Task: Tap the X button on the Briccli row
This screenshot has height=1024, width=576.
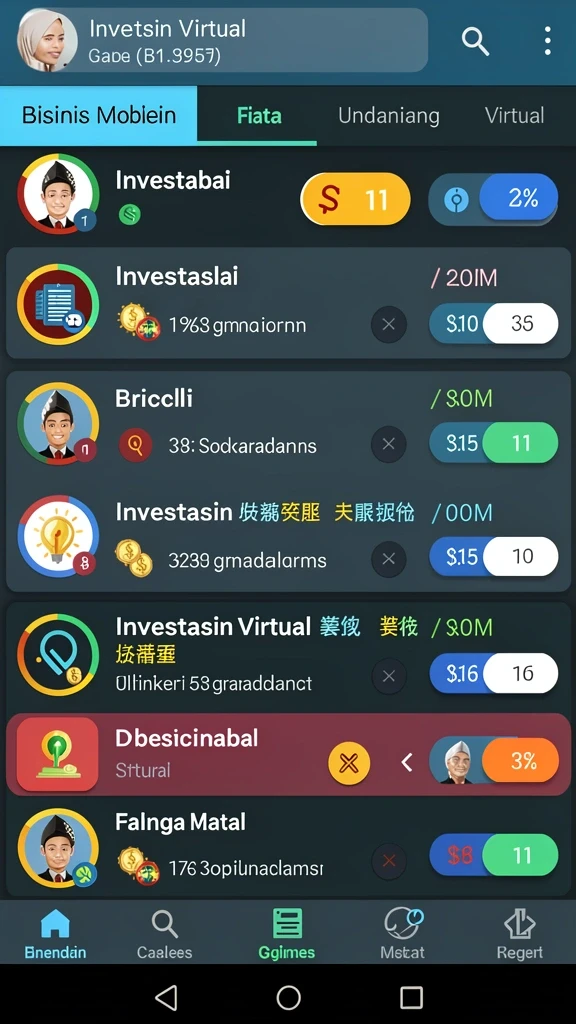Action: [389, 444]
